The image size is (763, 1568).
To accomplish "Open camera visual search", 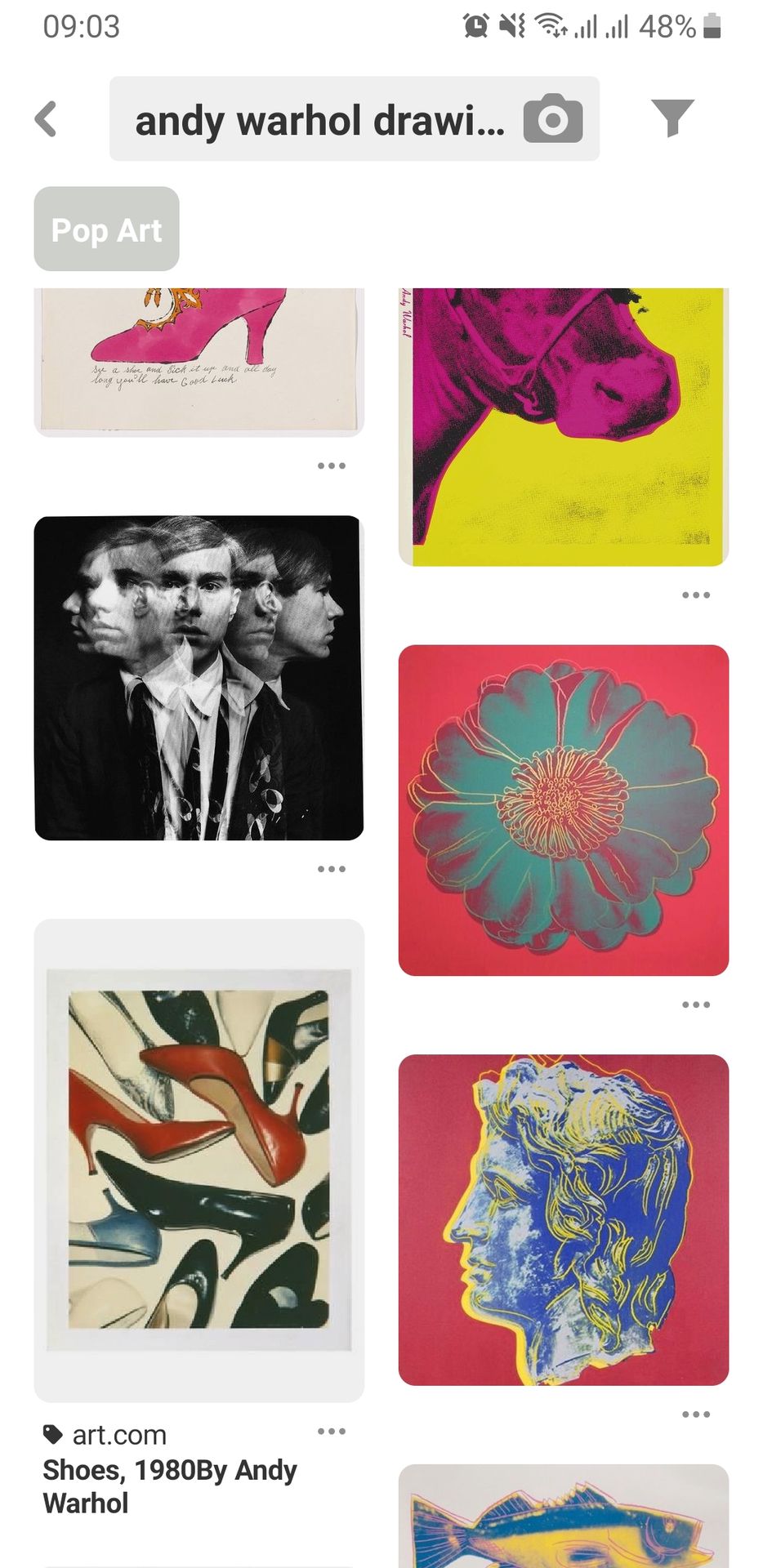I will [553, 119].
